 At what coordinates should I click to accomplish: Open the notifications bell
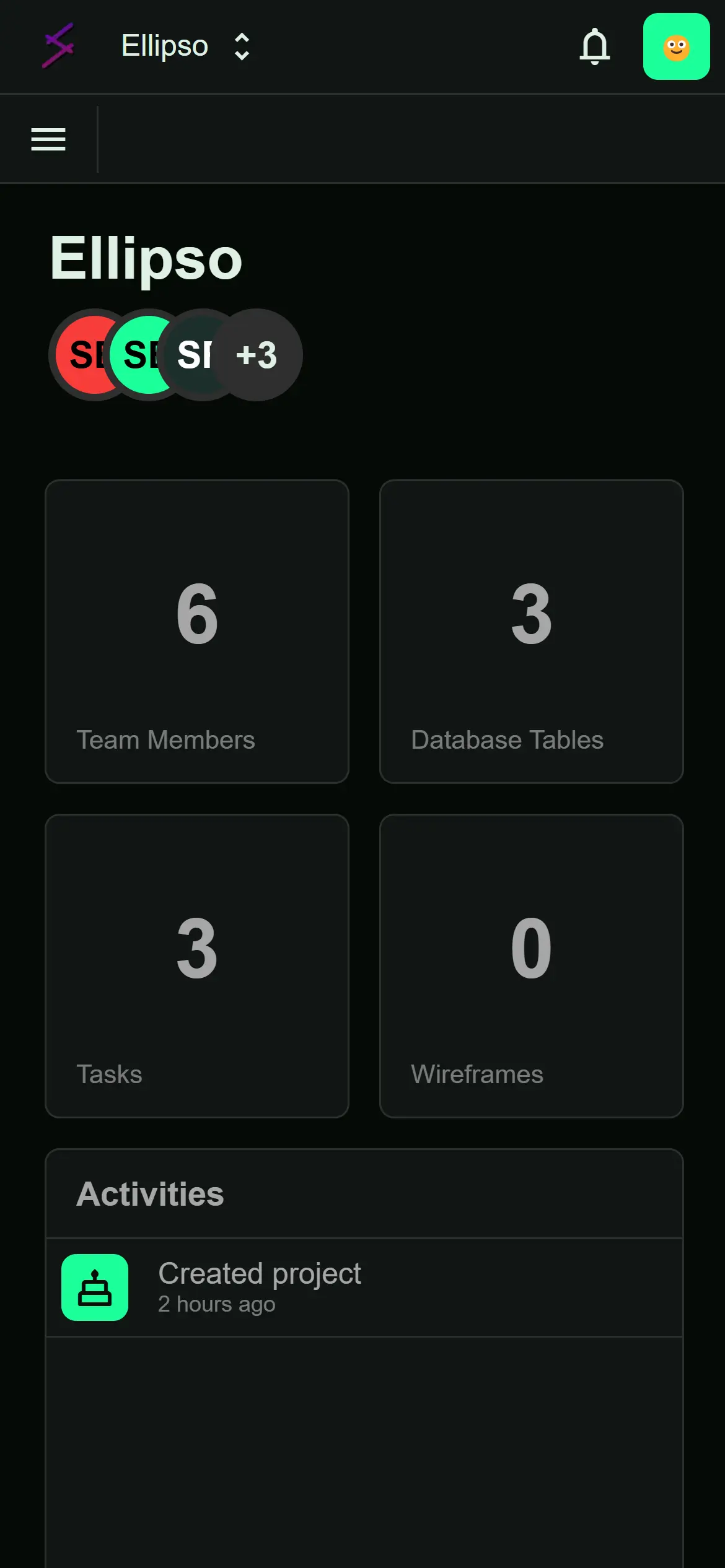coord(594,46)
